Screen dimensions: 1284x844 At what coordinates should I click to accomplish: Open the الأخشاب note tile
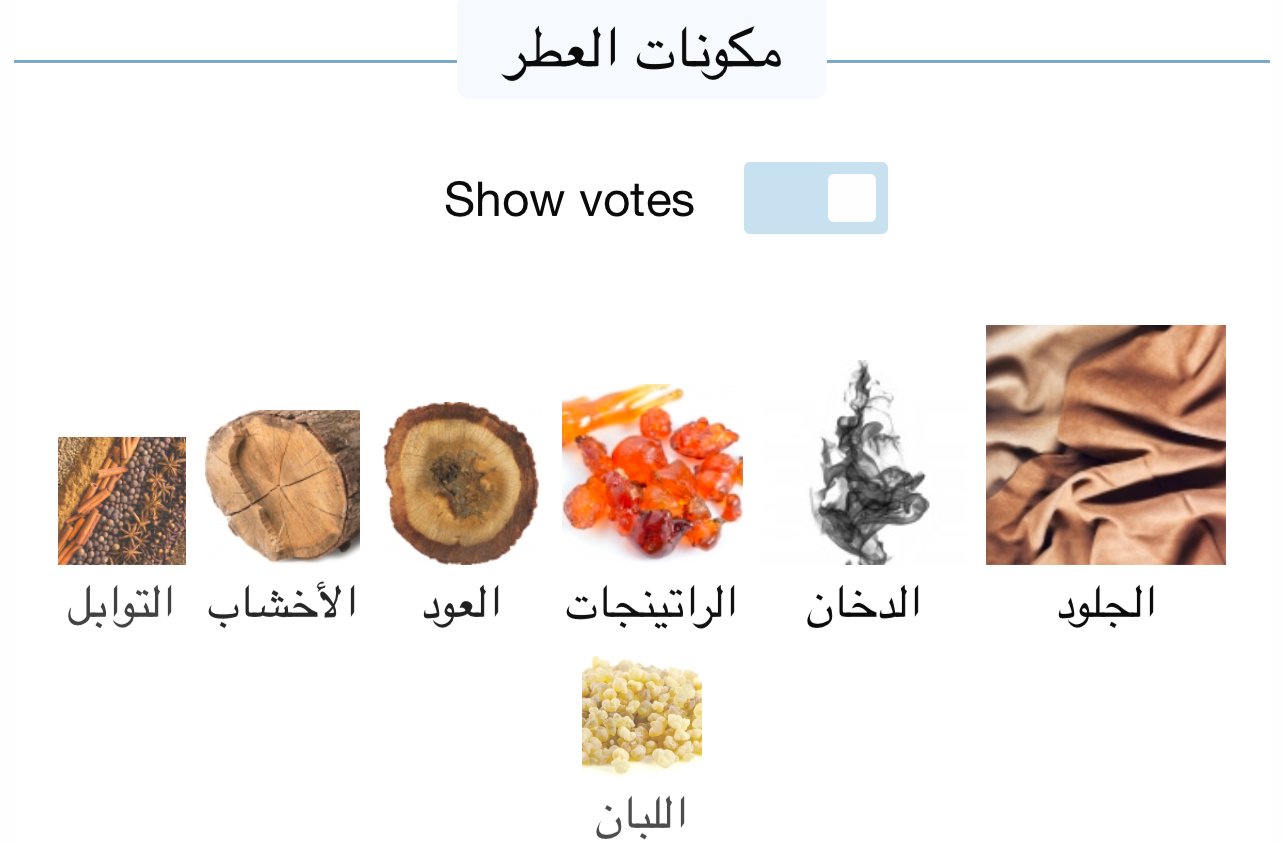(x=282, y=487)
